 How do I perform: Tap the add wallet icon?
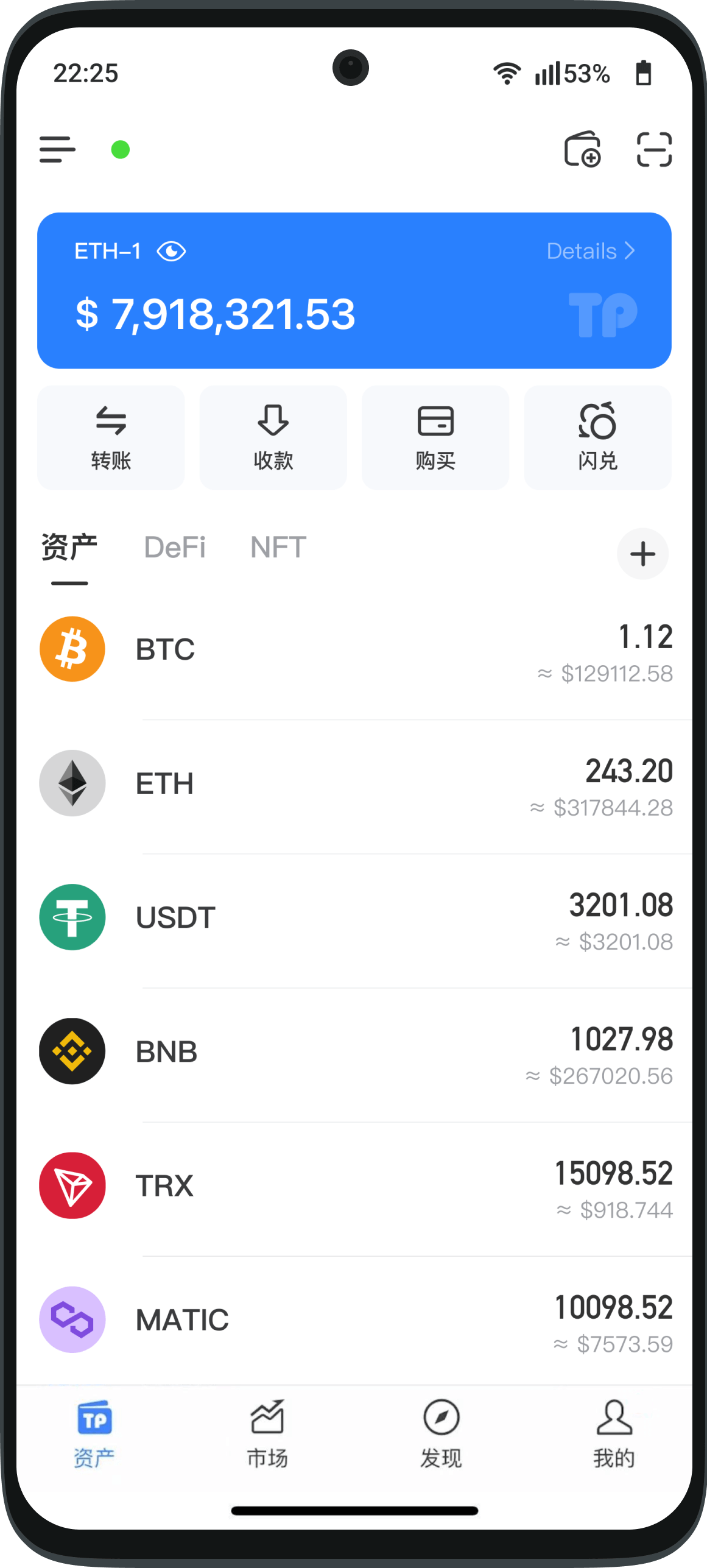point(582,150)
